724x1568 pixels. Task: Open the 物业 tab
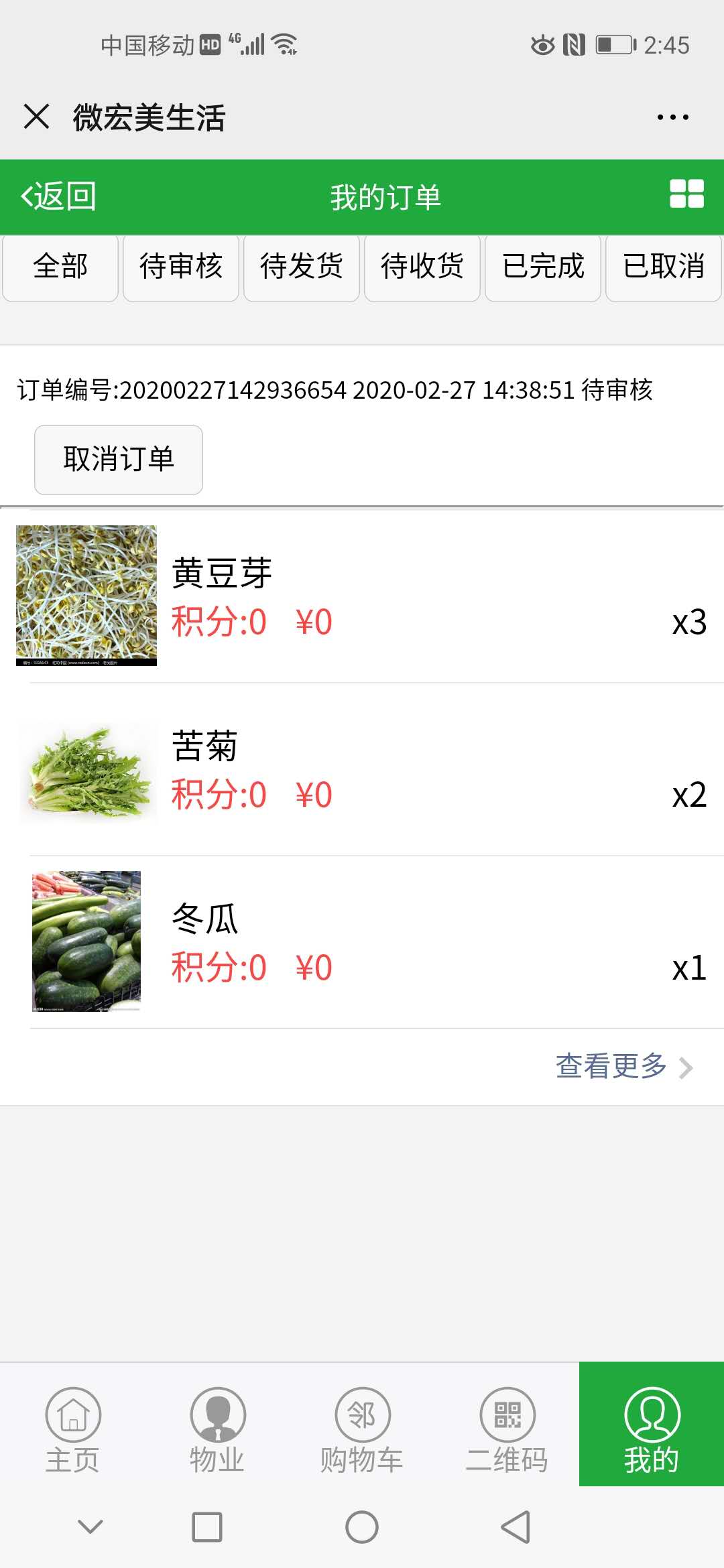[217, 1430]
